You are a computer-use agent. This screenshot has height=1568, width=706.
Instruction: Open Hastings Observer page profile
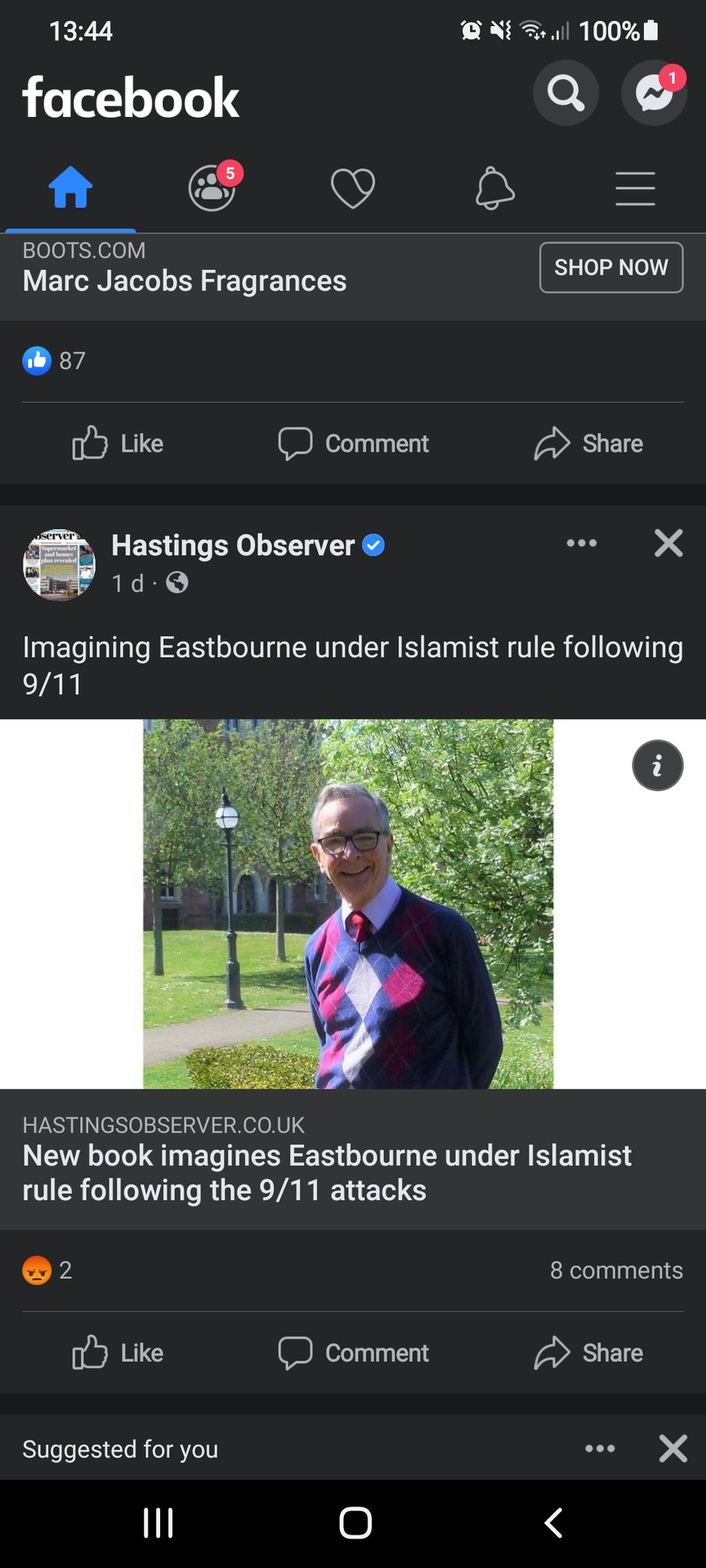point(233,545)
